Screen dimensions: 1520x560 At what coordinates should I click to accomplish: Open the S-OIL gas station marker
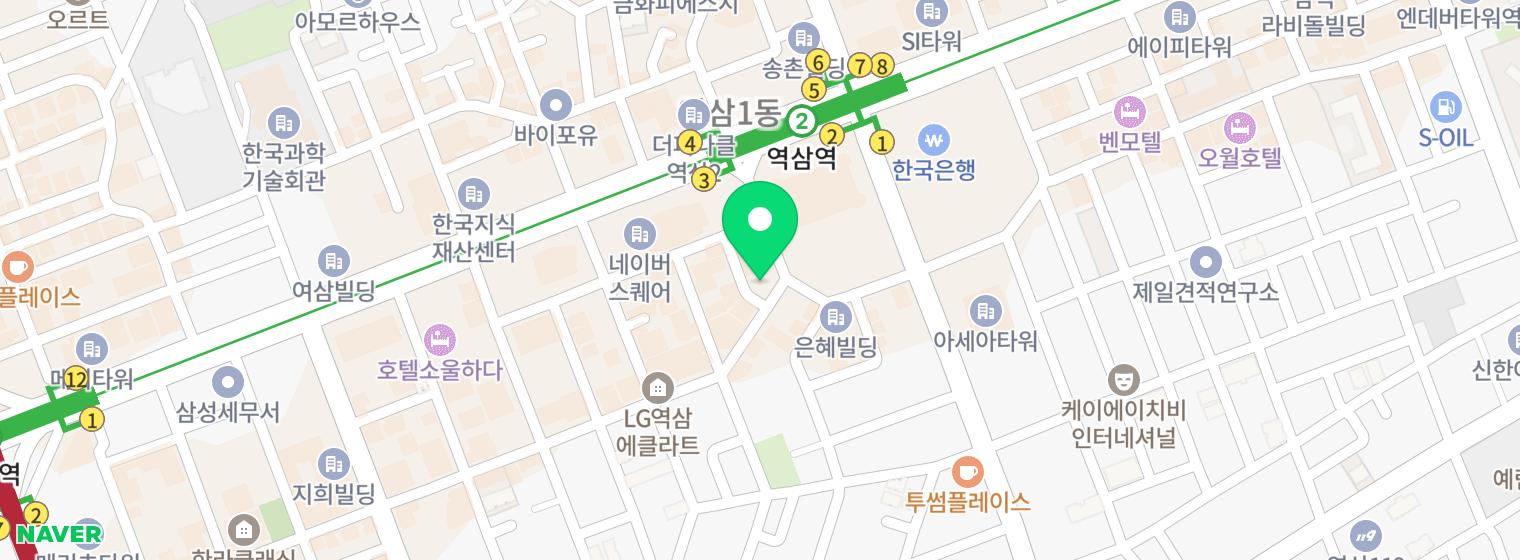coord(1445,108)
